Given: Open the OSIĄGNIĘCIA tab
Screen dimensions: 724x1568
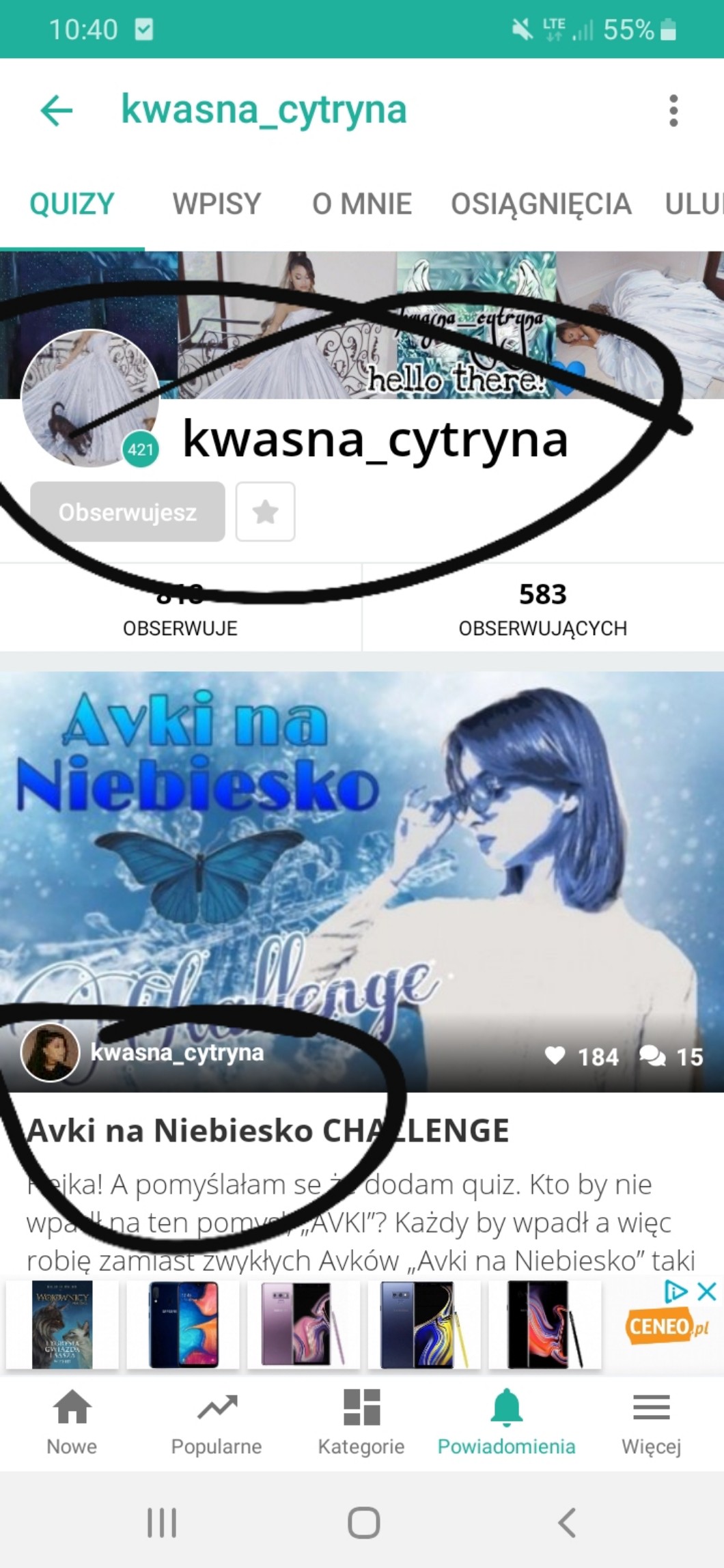Looking at the screenshot, I should (x=540, y=204).
